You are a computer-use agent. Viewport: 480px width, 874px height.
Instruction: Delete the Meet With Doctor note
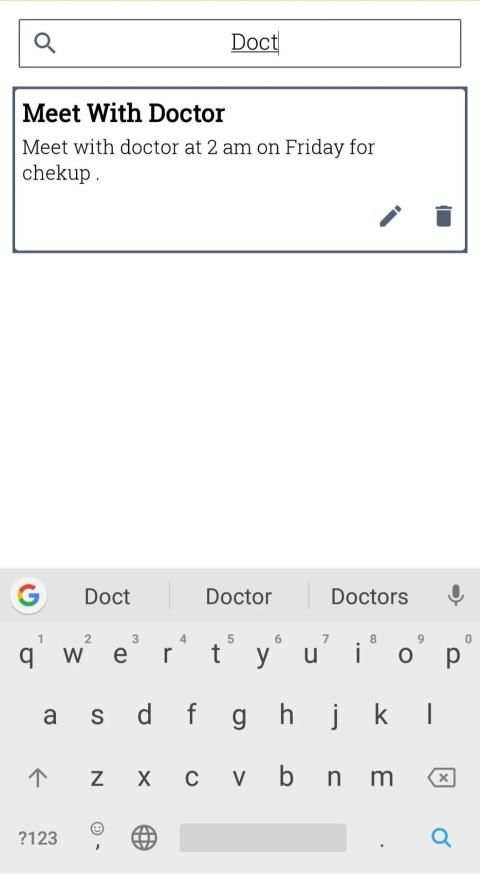point(444,216)
